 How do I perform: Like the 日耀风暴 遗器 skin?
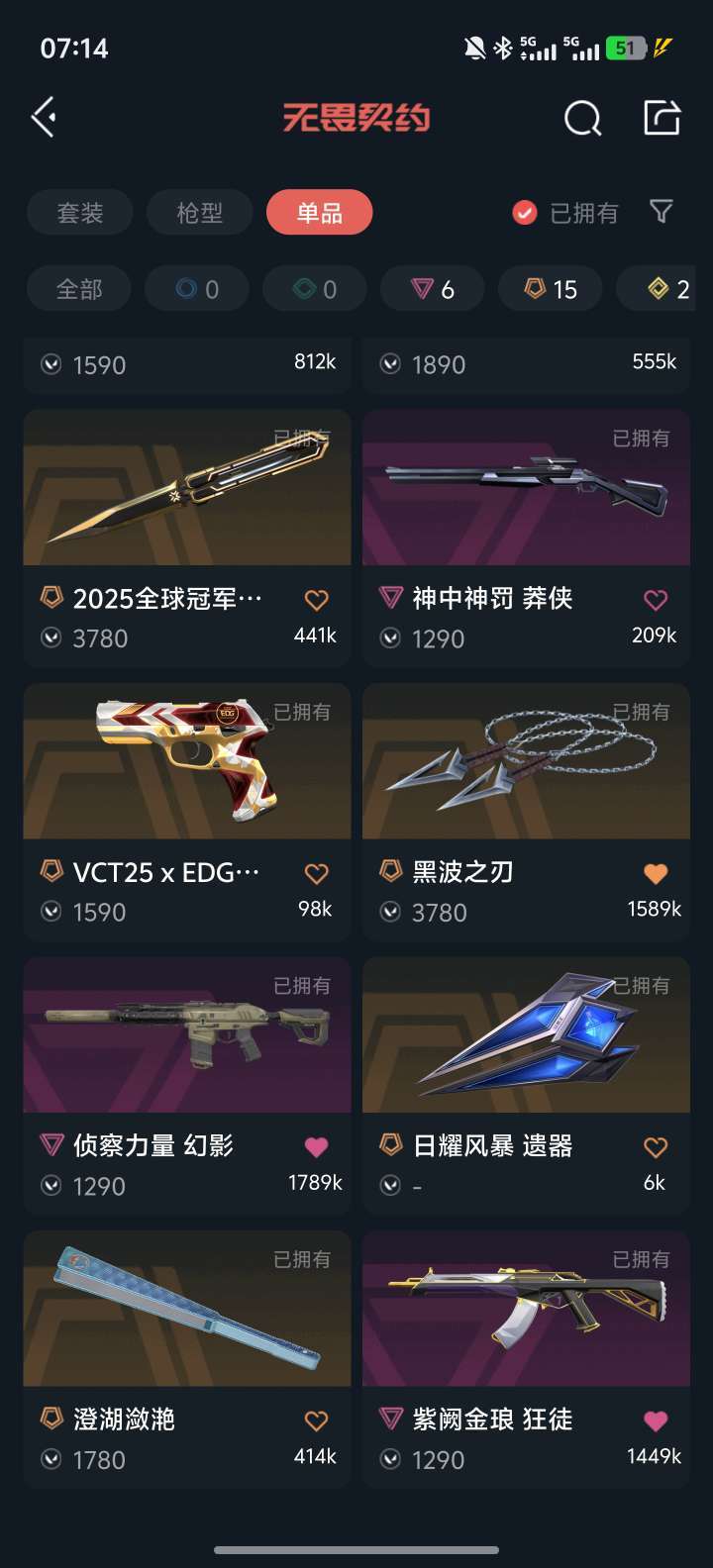656,1147
